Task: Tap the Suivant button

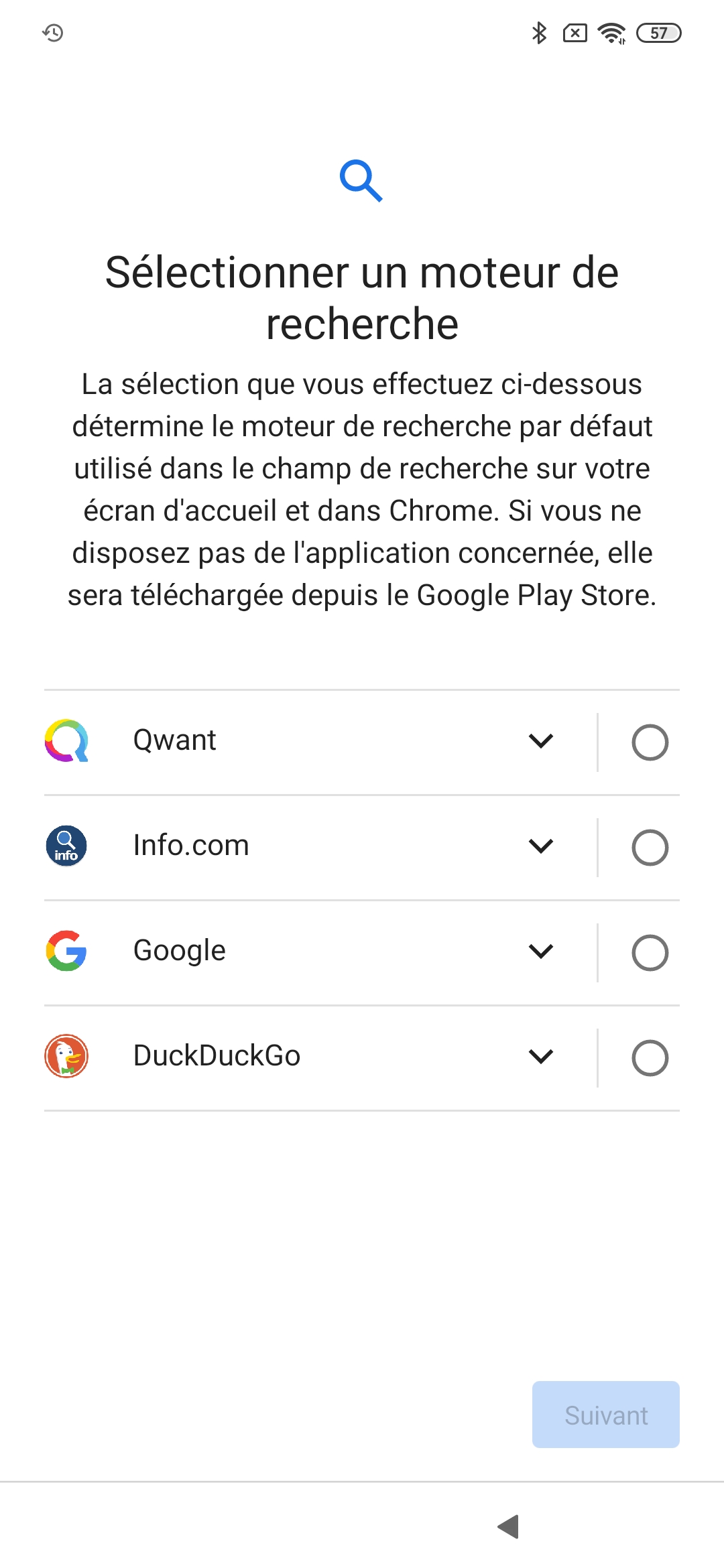Action: pos(605,1415)
